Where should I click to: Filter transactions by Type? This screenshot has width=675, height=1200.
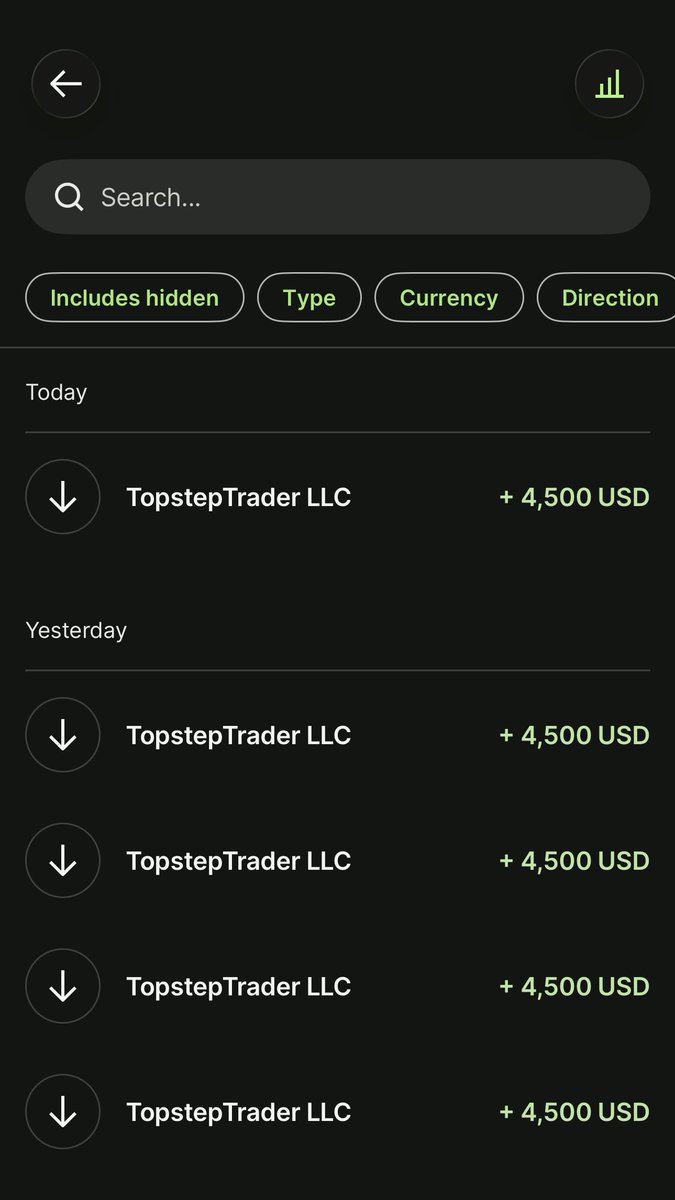click(x=309, y=298)
